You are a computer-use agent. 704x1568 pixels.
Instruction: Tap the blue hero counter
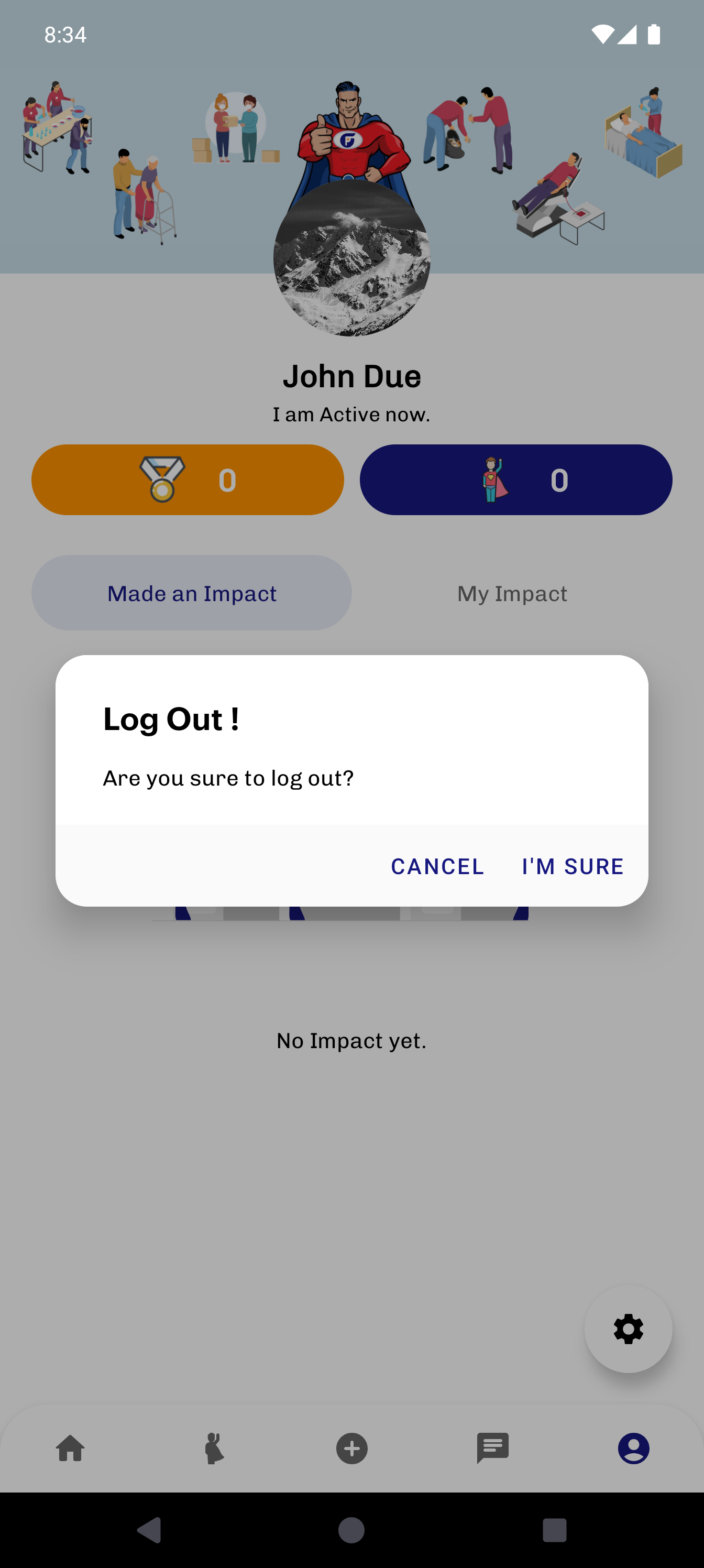click(515, 480)
